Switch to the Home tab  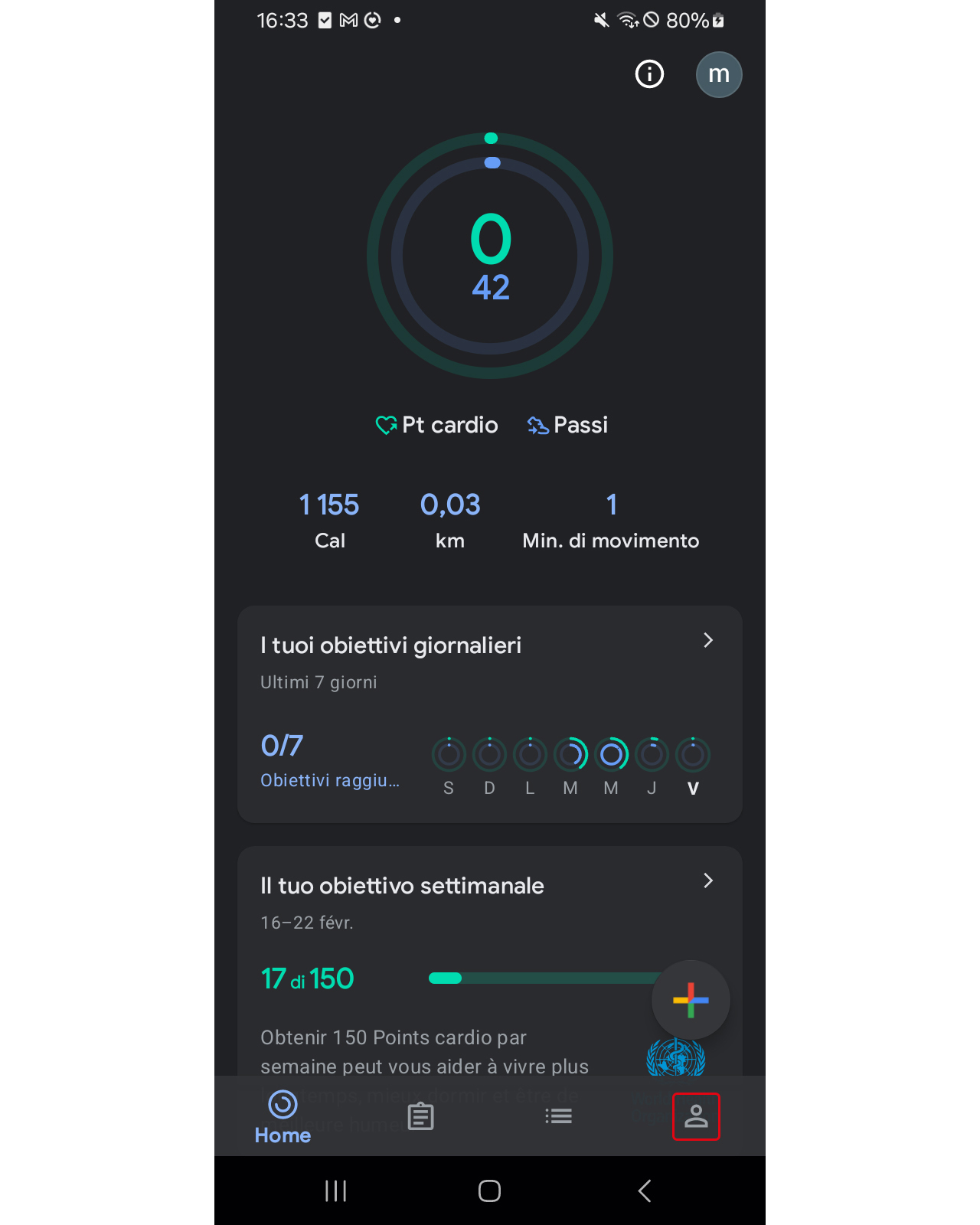click(x=283, y=1117)
